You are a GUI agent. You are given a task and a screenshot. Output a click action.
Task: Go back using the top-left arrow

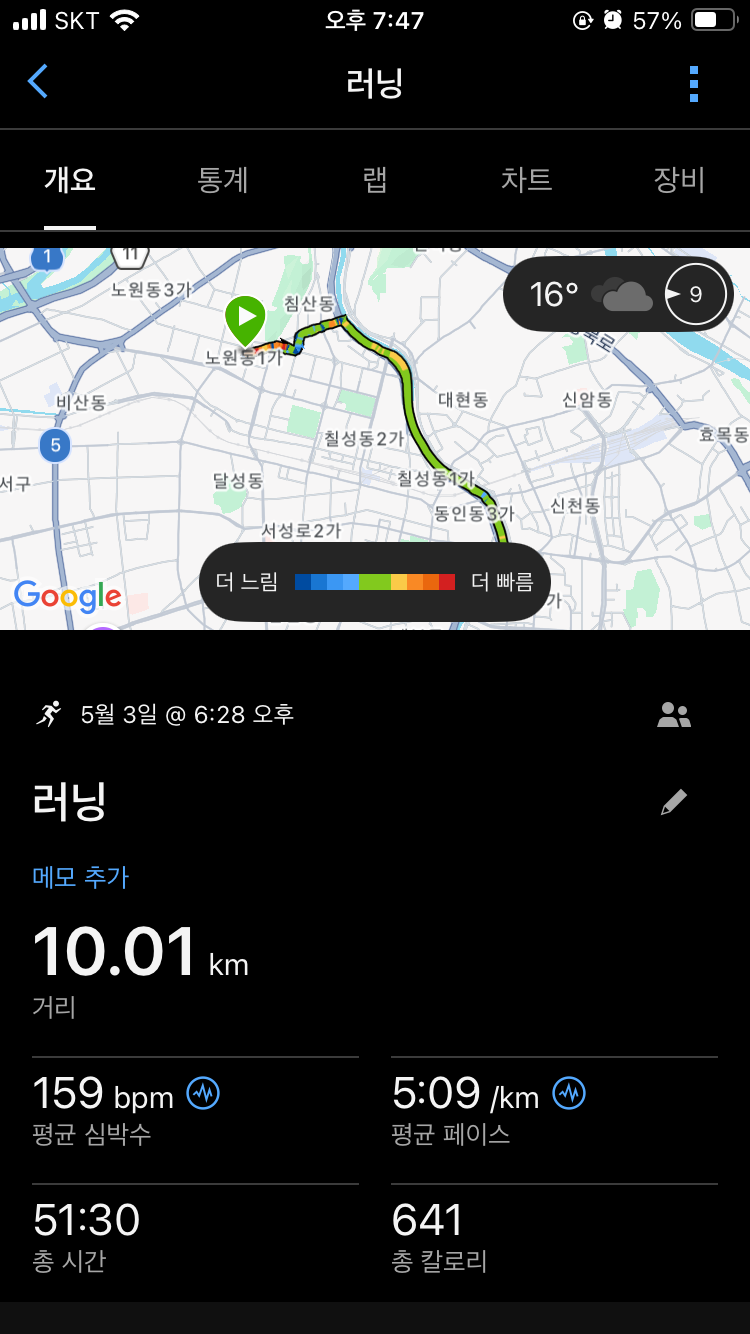click(38, 82)
